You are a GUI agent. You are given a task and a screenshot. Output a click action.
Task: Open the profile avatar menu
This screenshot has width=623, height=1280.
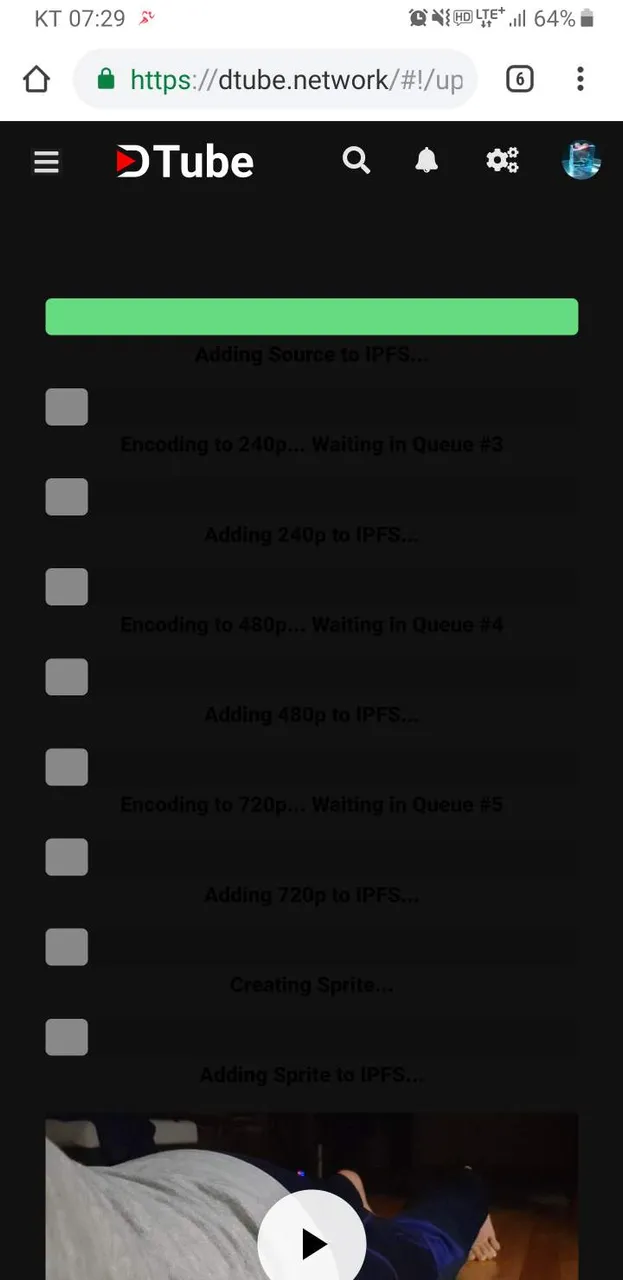pyautogui.click(x=581, y=160)
